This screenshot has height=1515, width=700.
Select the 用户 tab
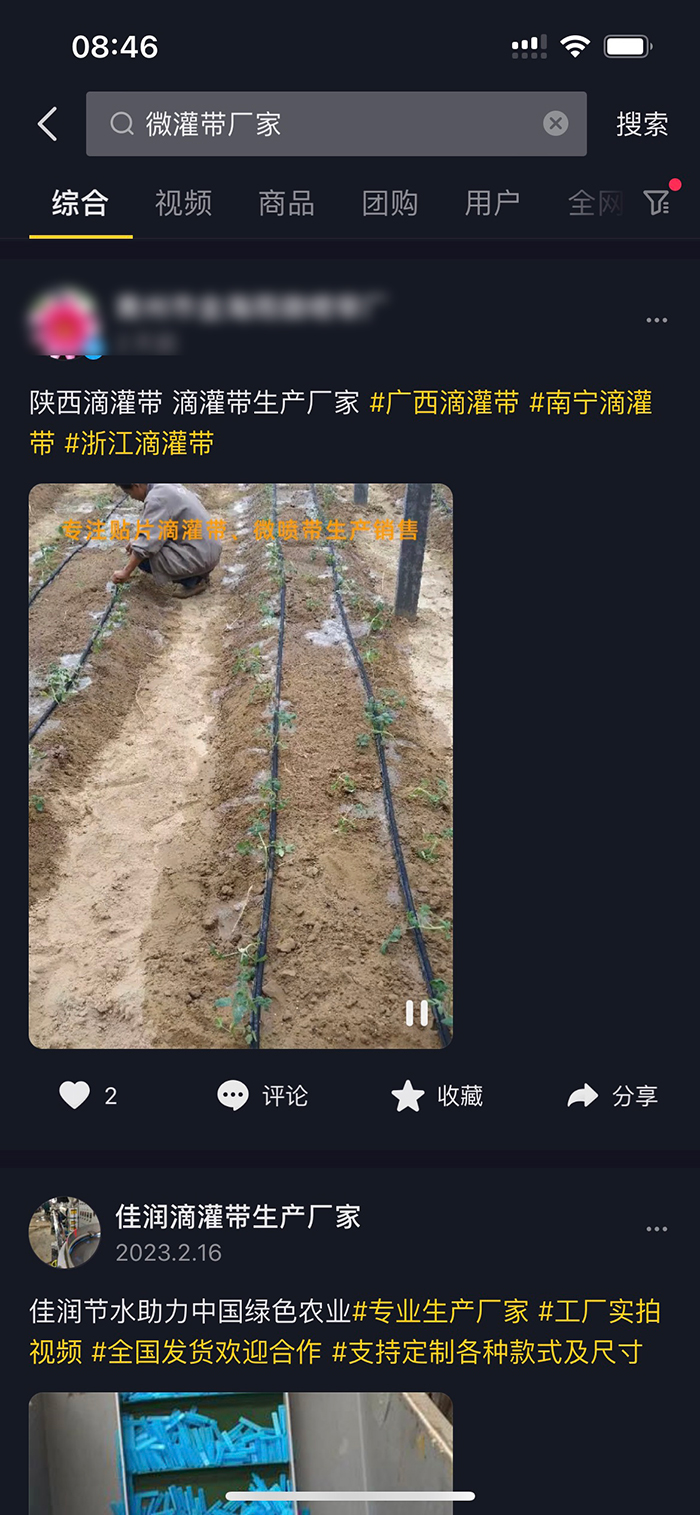click(492, 203)
